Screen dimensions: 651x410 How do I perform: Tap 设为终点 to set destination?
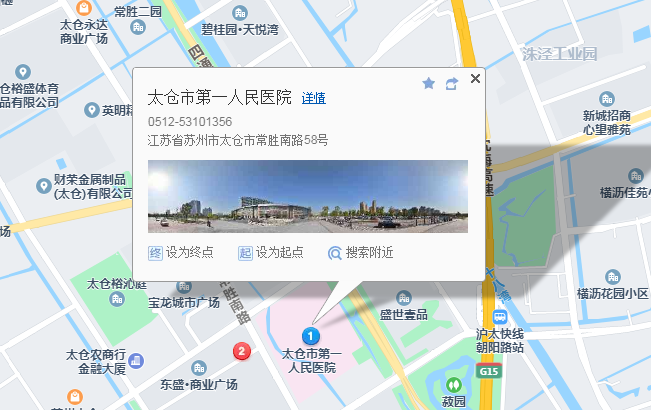[181, 253]
